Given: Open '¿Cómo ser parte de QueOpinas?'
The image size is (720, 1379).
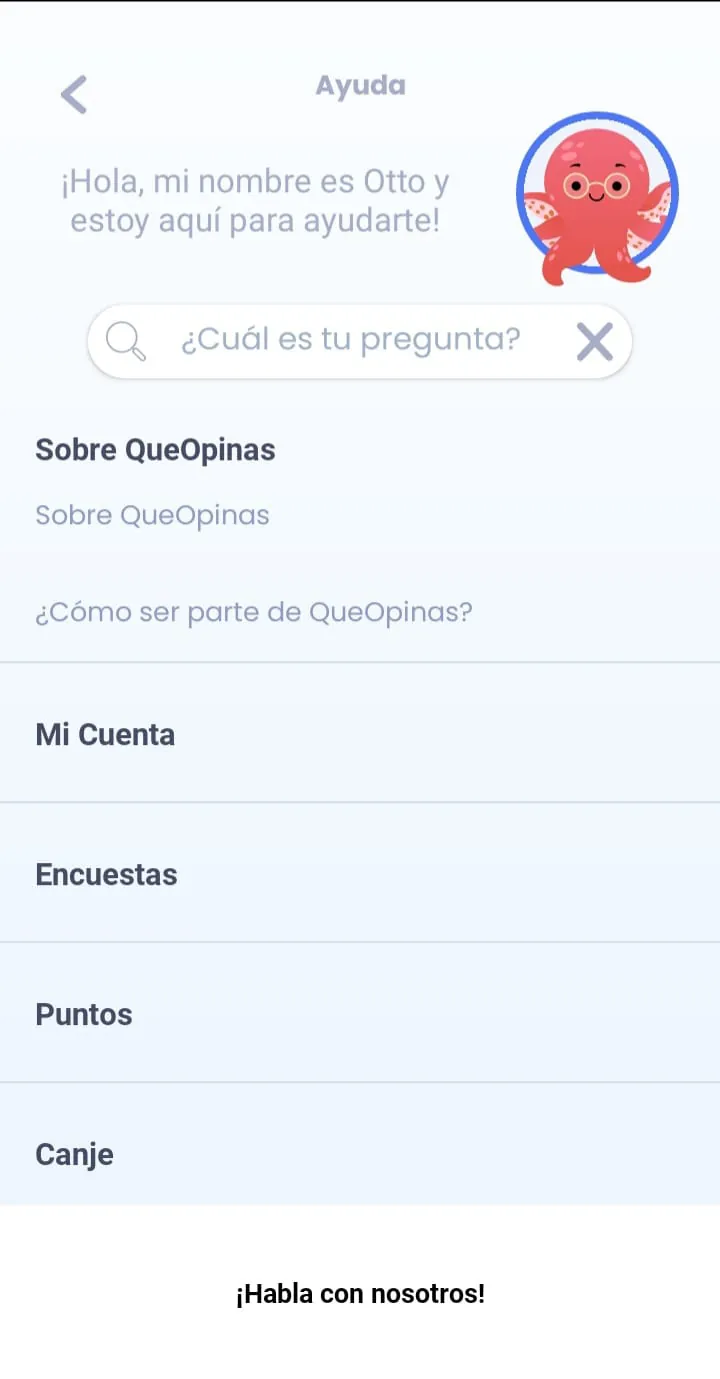Looking at the screenshot, I should (255, 611).
